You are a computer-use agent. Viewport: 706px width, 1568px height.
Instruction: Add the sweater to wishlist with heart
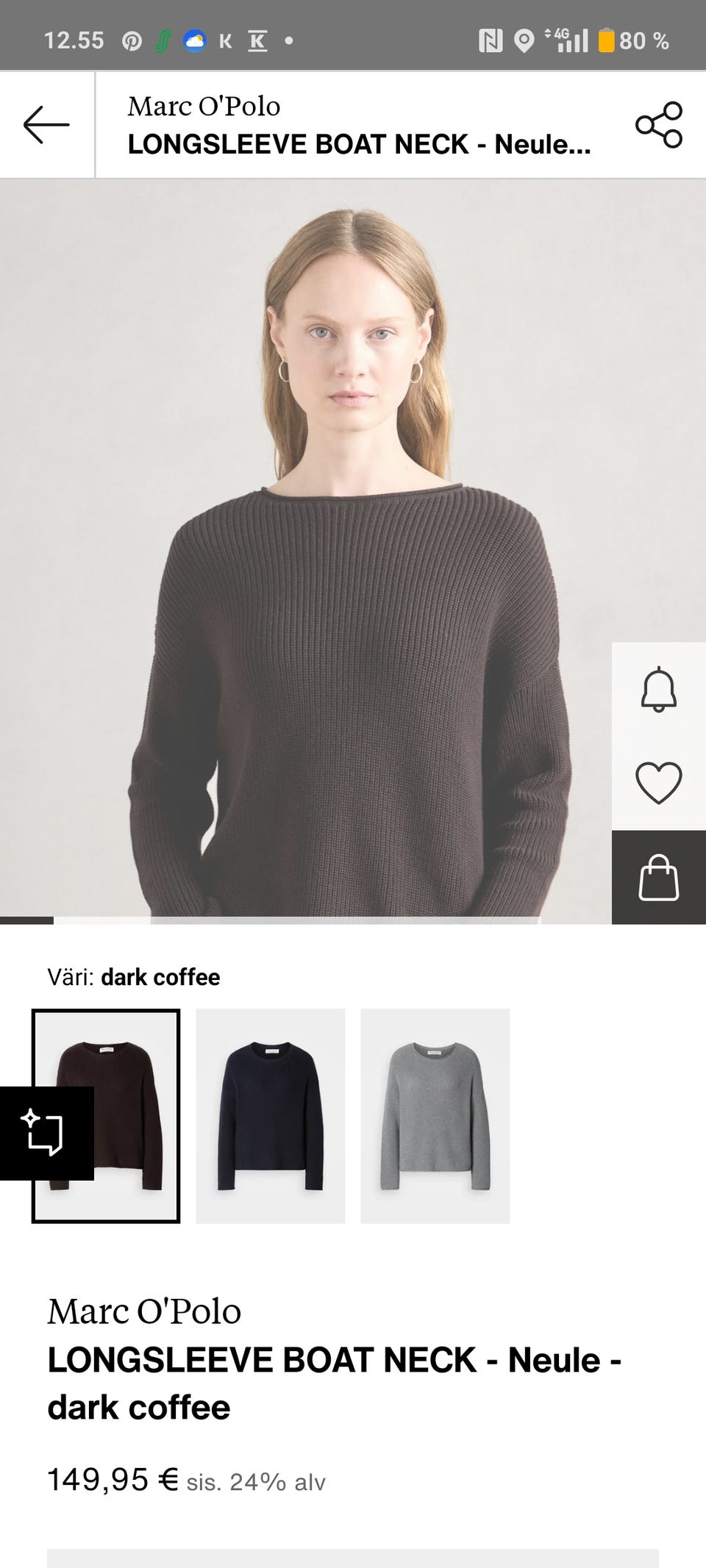point(658,782)
